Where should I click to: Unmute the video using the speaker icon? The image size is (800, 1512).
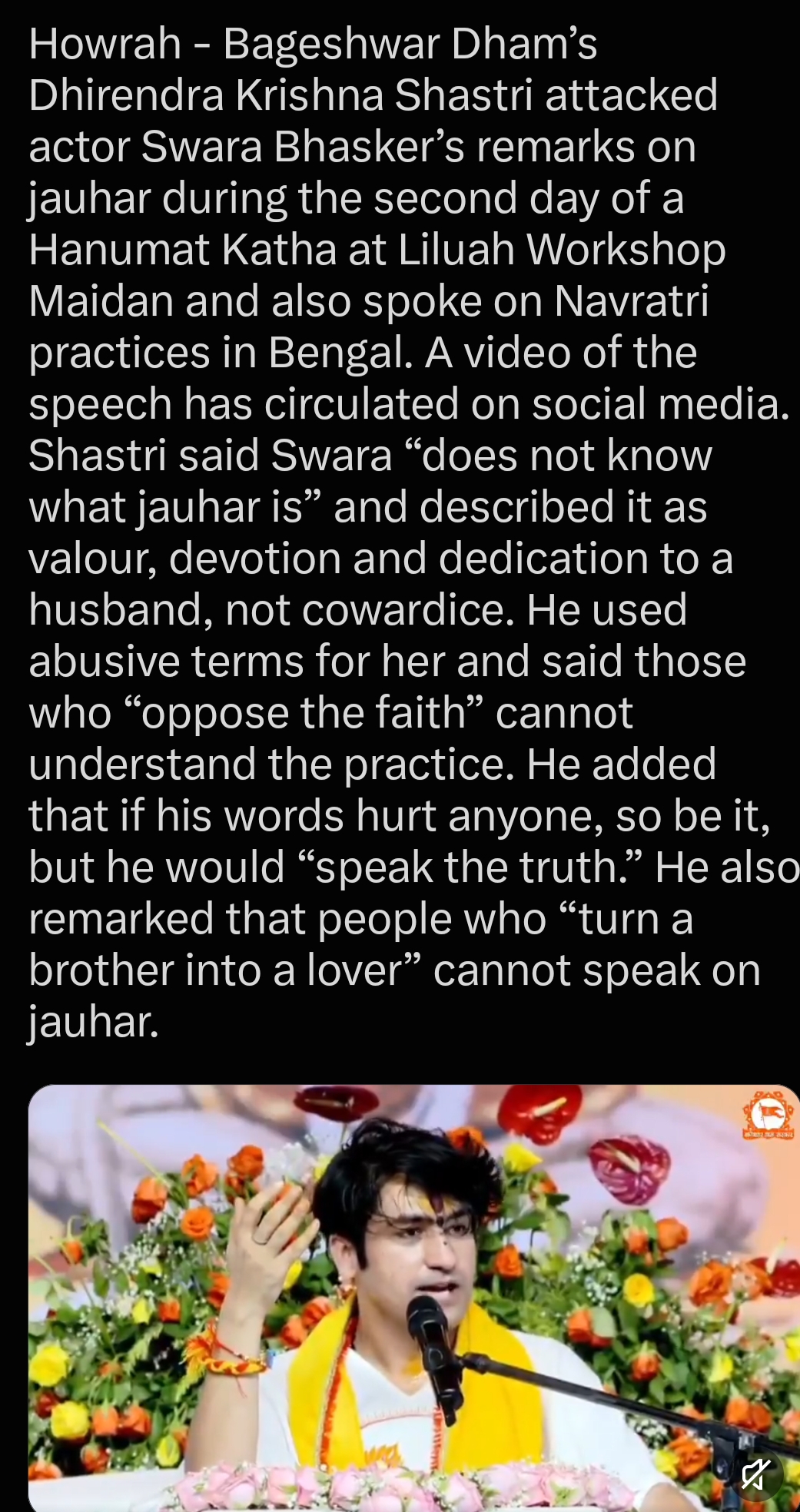click(755, 1473)
